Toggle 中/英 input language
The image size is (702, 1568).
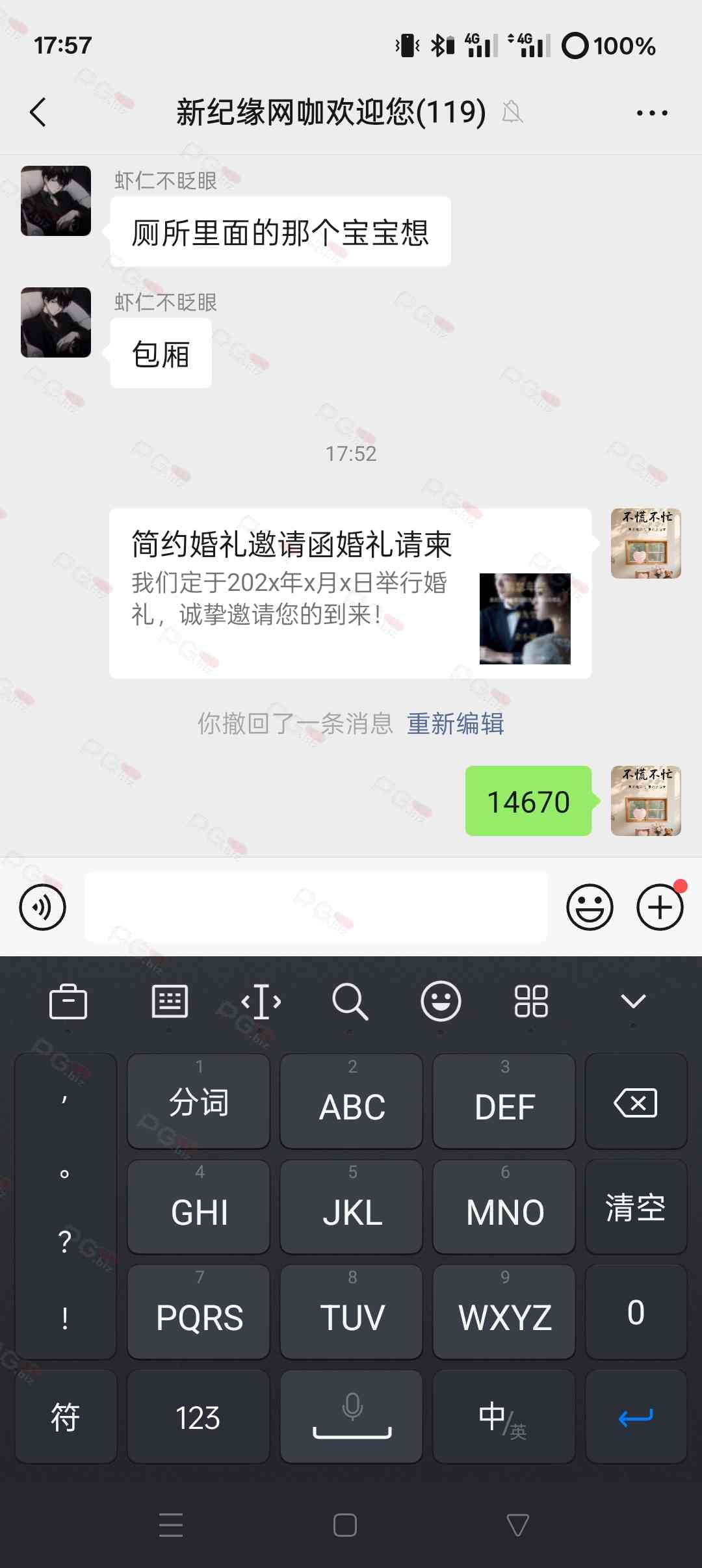[504, 1417]
